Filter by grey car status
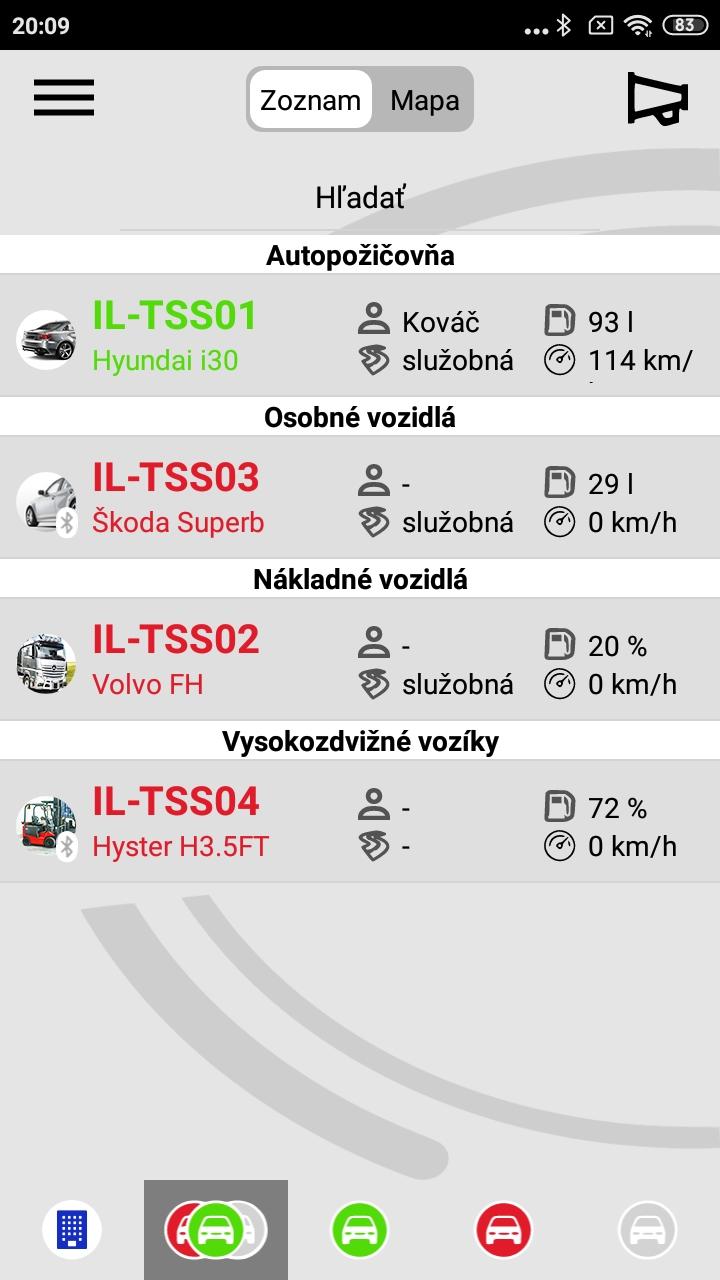 pyautogui.click(x=648, y=1229)
